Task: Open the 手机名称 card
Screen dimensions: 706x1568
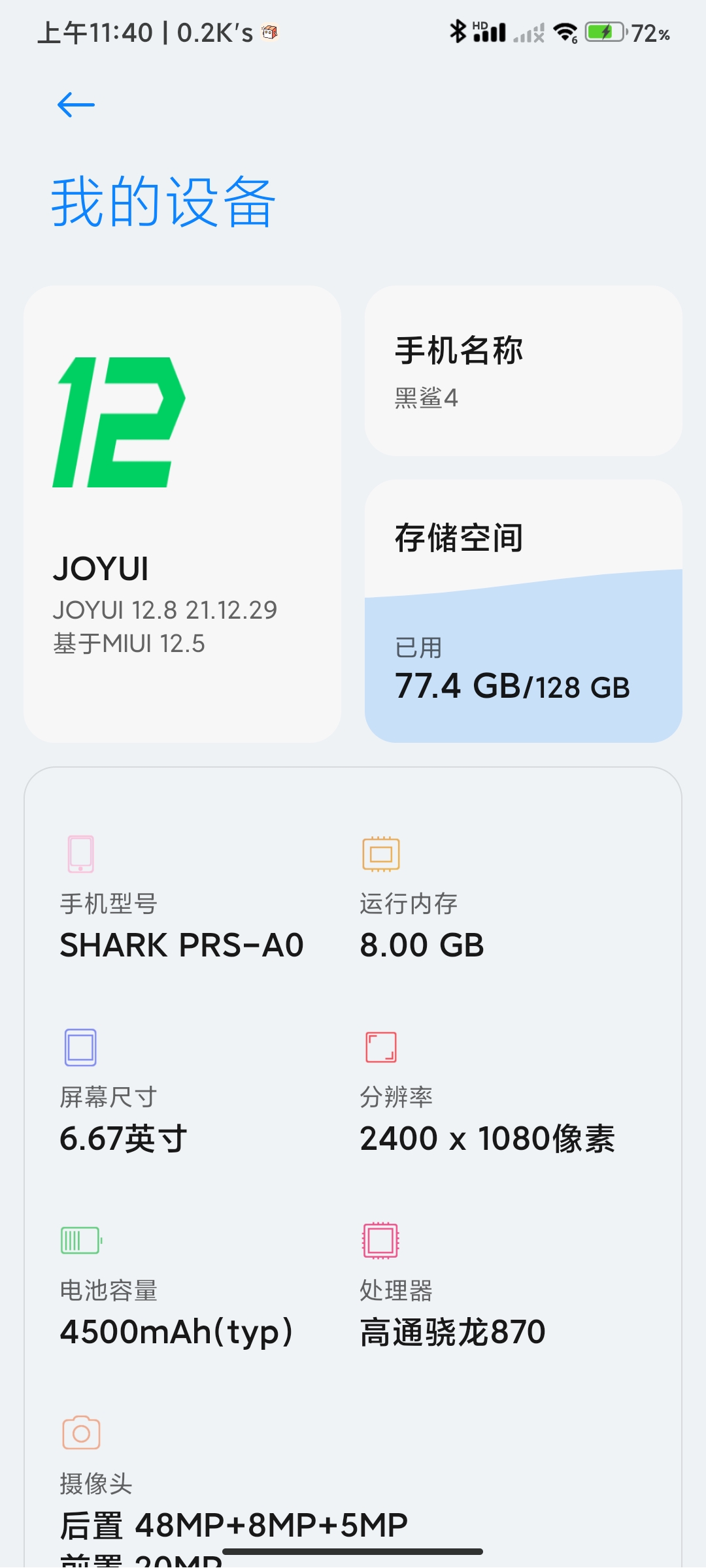Action: pyautogui.click(x=524, y=371)
